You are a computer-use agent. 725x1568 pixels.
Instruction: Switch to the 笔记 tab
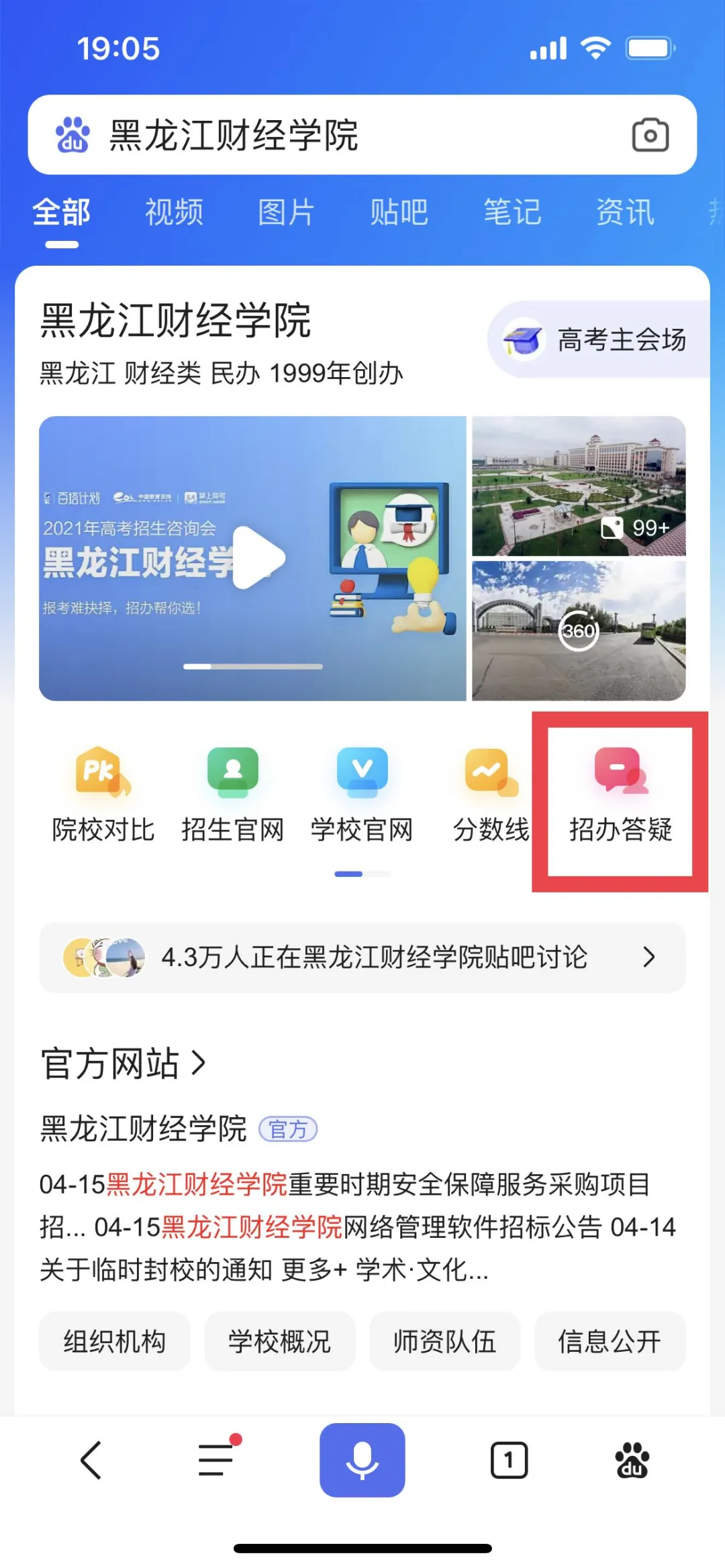[512, 213]
